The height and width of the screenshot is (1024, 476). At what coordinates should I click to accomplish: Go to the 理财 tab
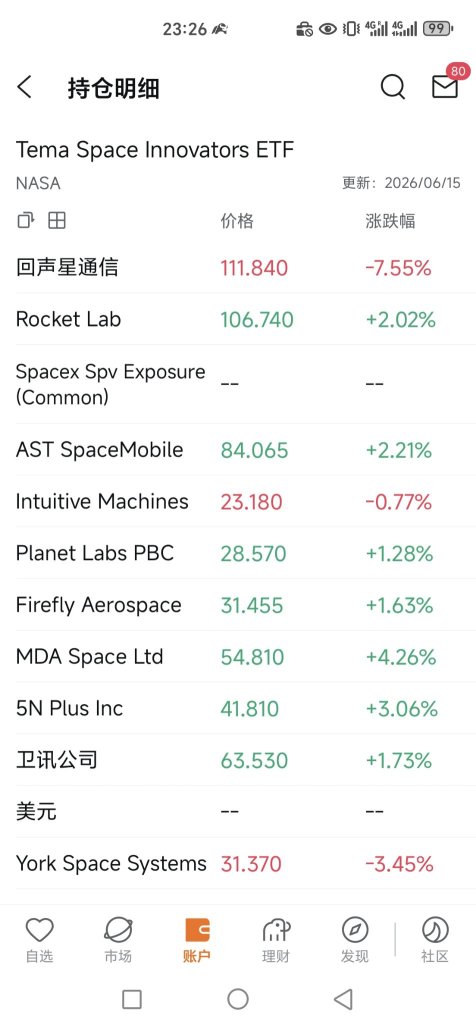pos(276,940)
